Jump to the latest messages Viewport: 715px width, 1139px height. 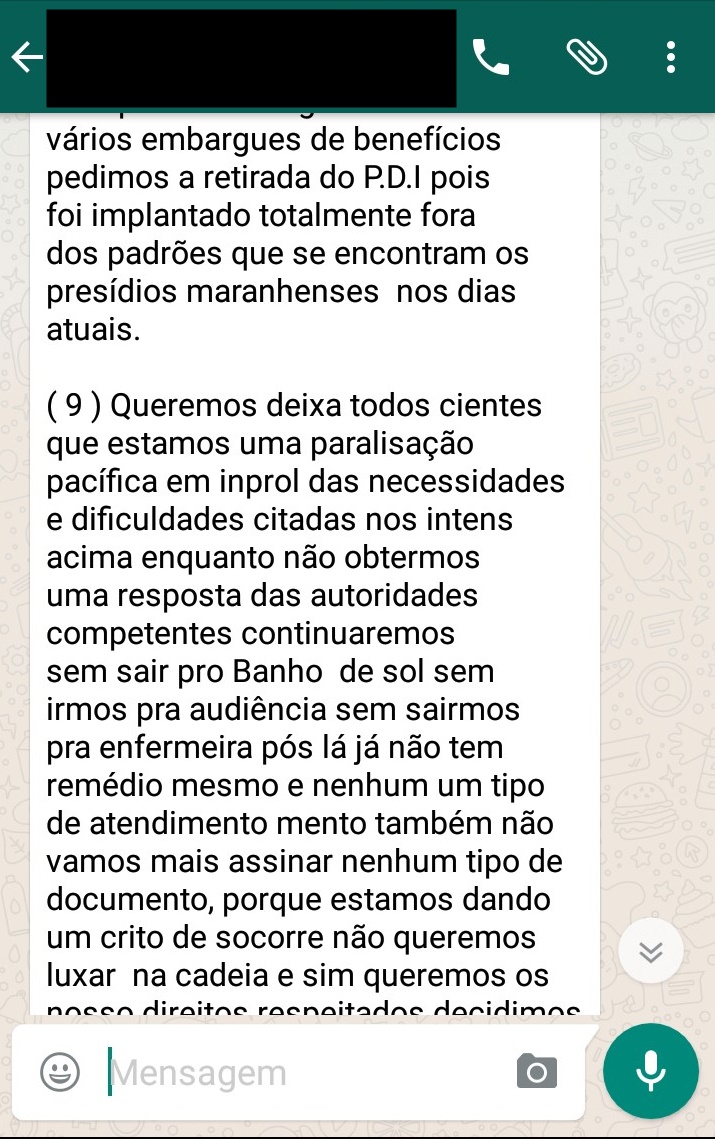click(651, 952)
